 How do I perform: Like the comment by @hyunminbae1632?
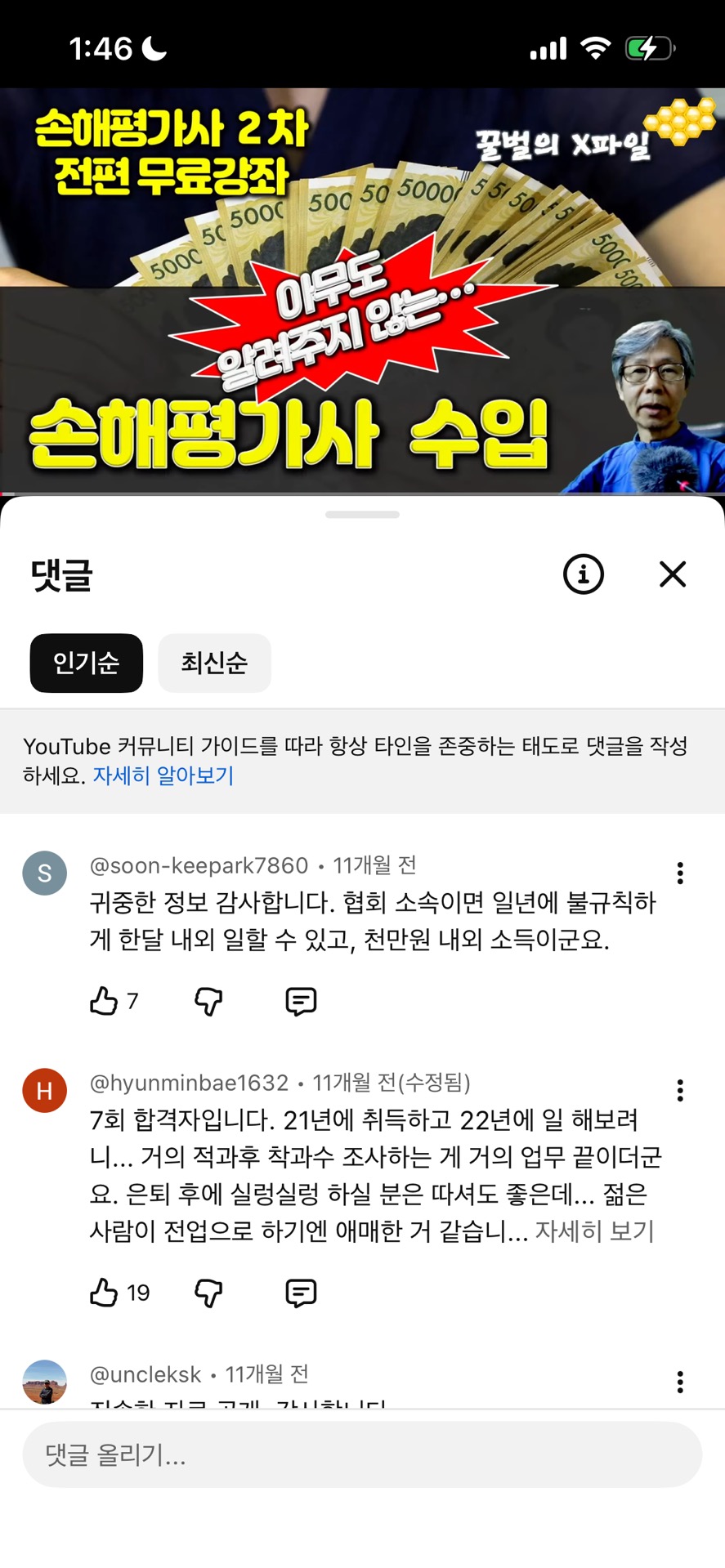[x=105, y=1293]
